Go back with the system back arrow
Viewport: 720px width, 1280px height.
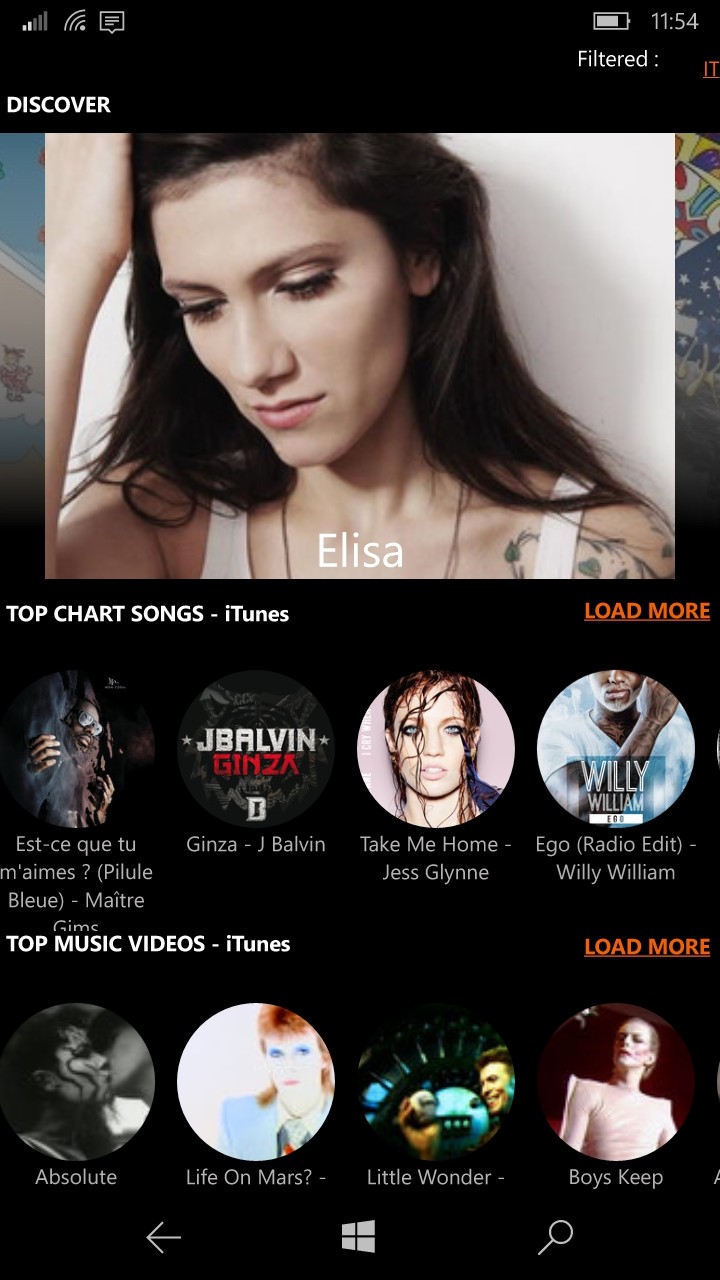point(163,1237)
